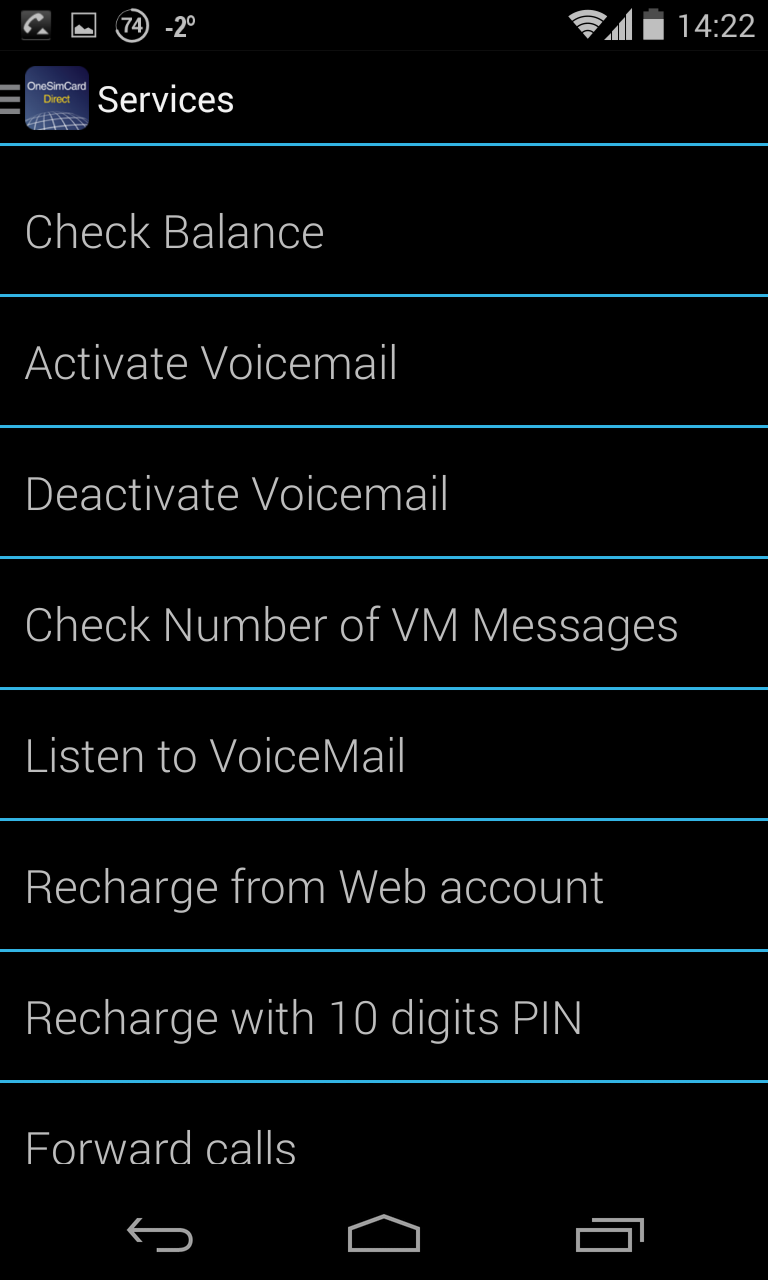
Task: Select Listen to VoiceMail
Action: [x=384, y=755]
